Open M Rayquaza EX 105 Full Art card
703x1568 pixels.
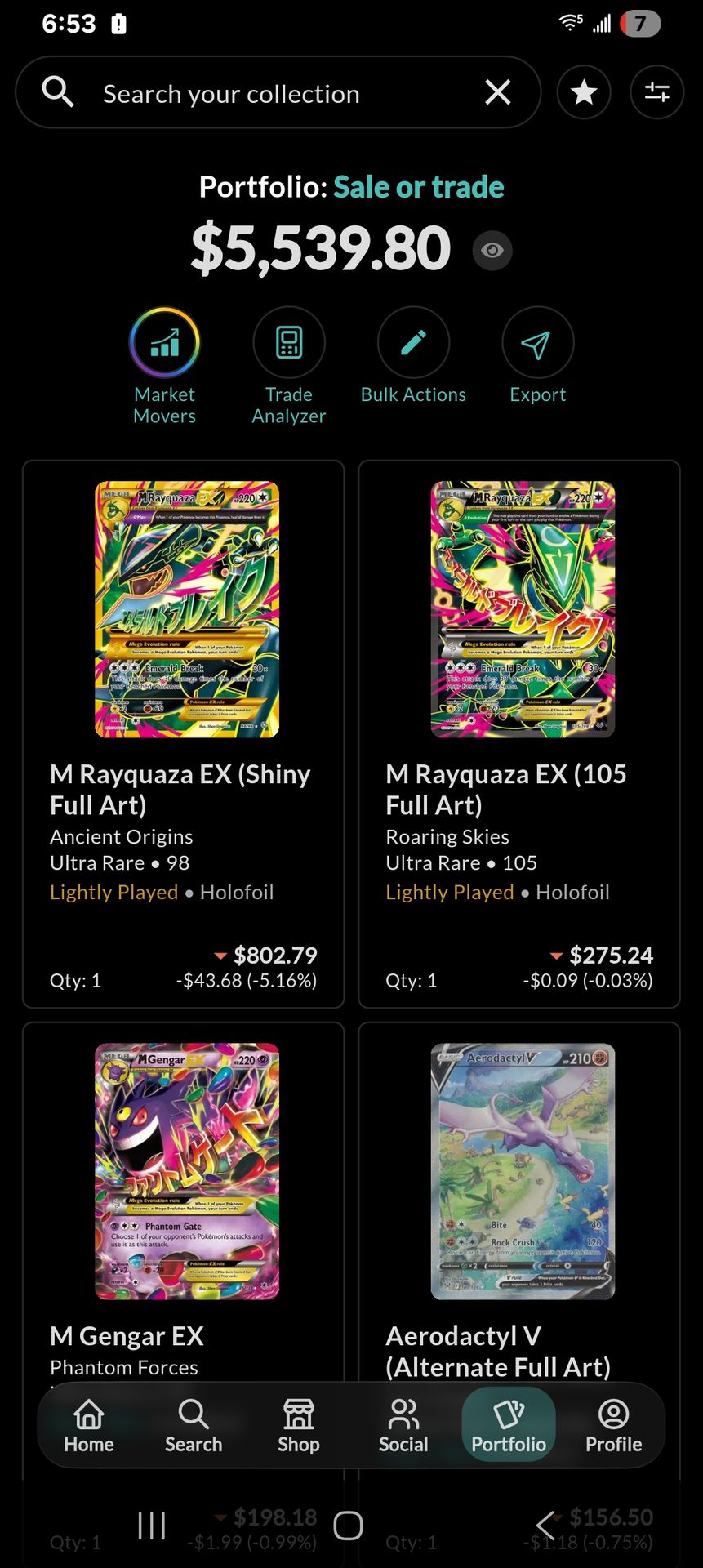(522, 609)
